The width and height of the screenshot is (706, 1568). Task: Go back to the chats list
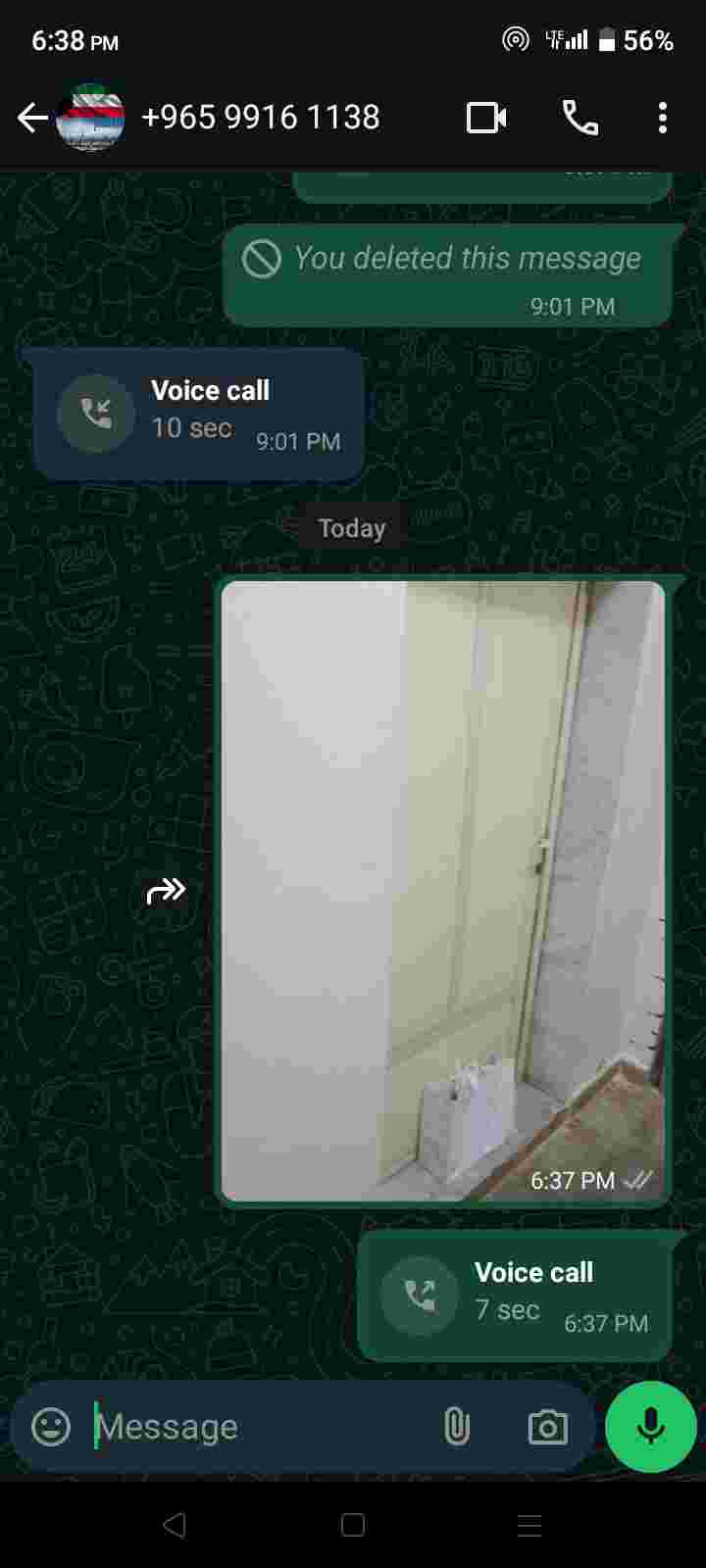32,119
